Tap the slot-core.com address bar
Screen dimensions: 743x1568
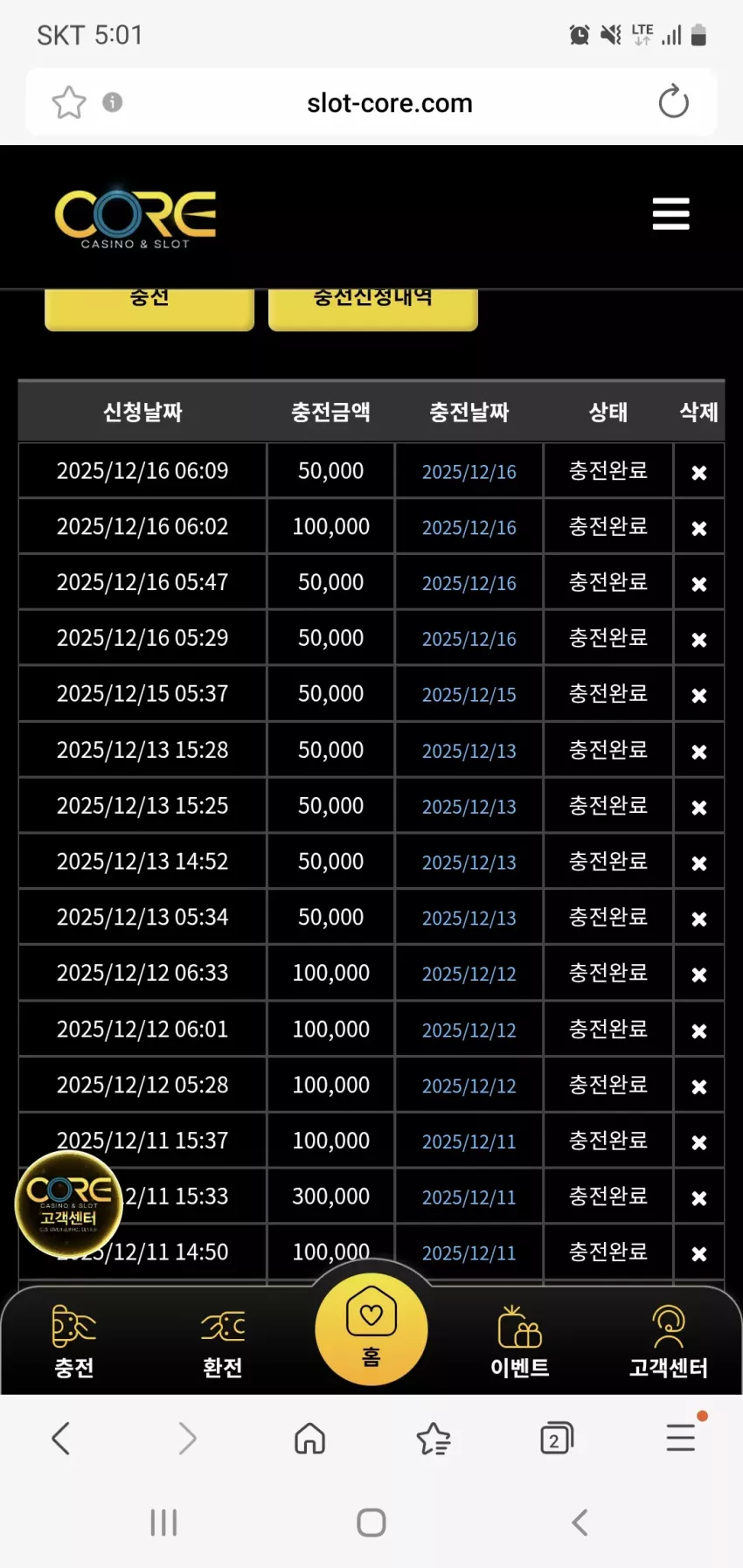point(389,103)
